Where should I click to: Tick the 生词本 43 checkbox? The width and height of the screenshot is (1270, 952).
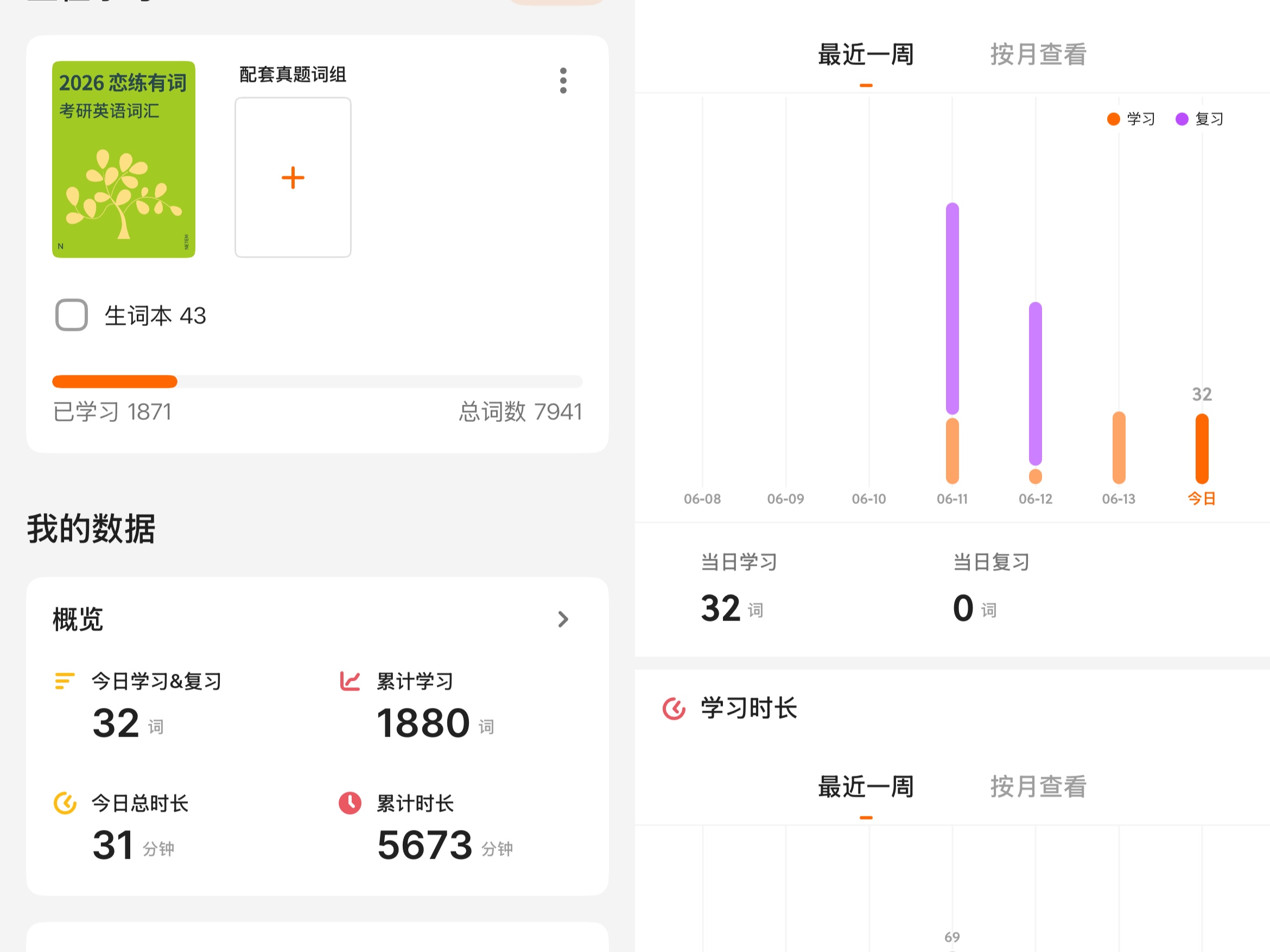72,315
